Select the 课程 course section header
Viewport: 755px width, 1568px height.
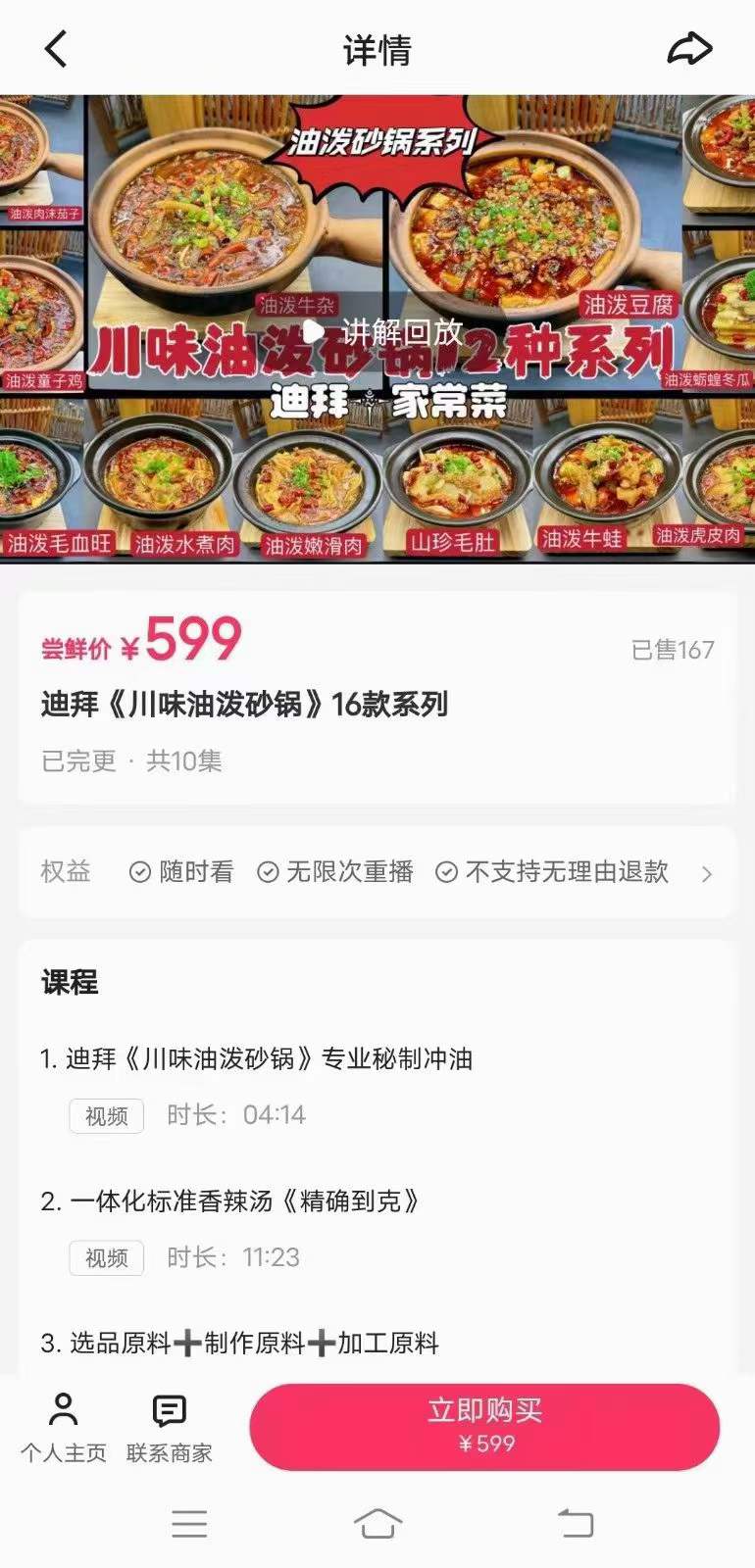pyautogui.click(x=68, y=982)
